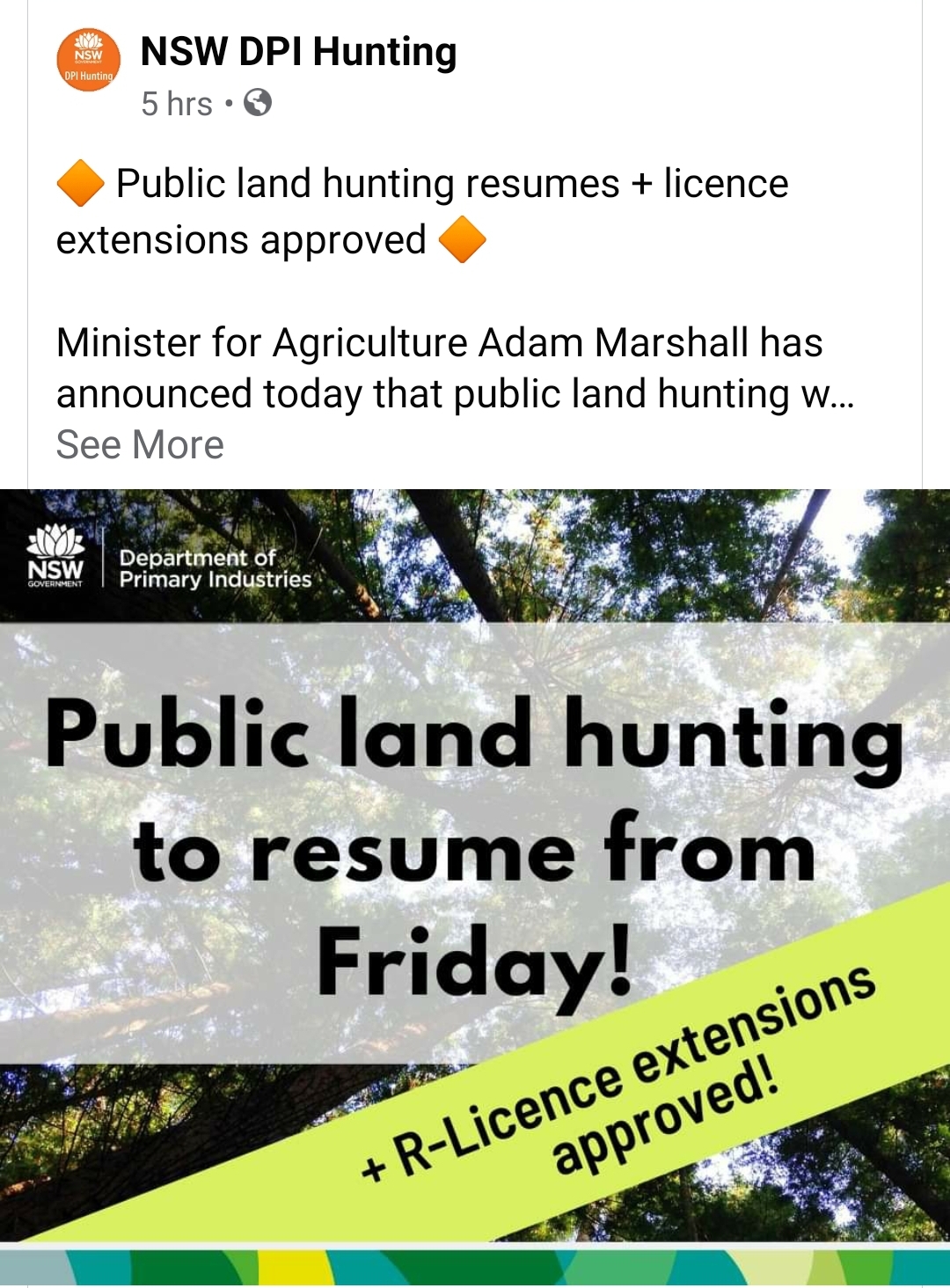Click the second orange diamond emoji

click(x=461, y=238)
